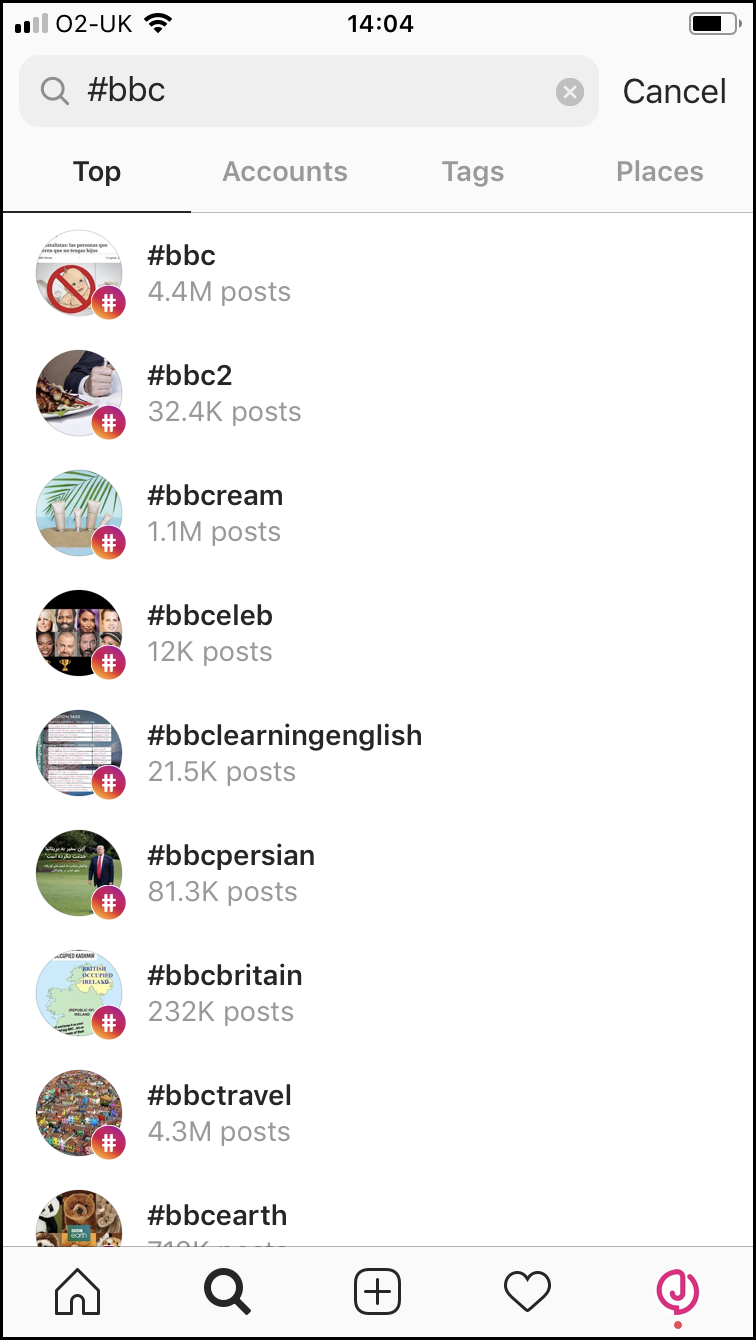Switch to the Tags tab
Image resolution: width=756 pixels, height=1340 pixels.
coord(473,172)
